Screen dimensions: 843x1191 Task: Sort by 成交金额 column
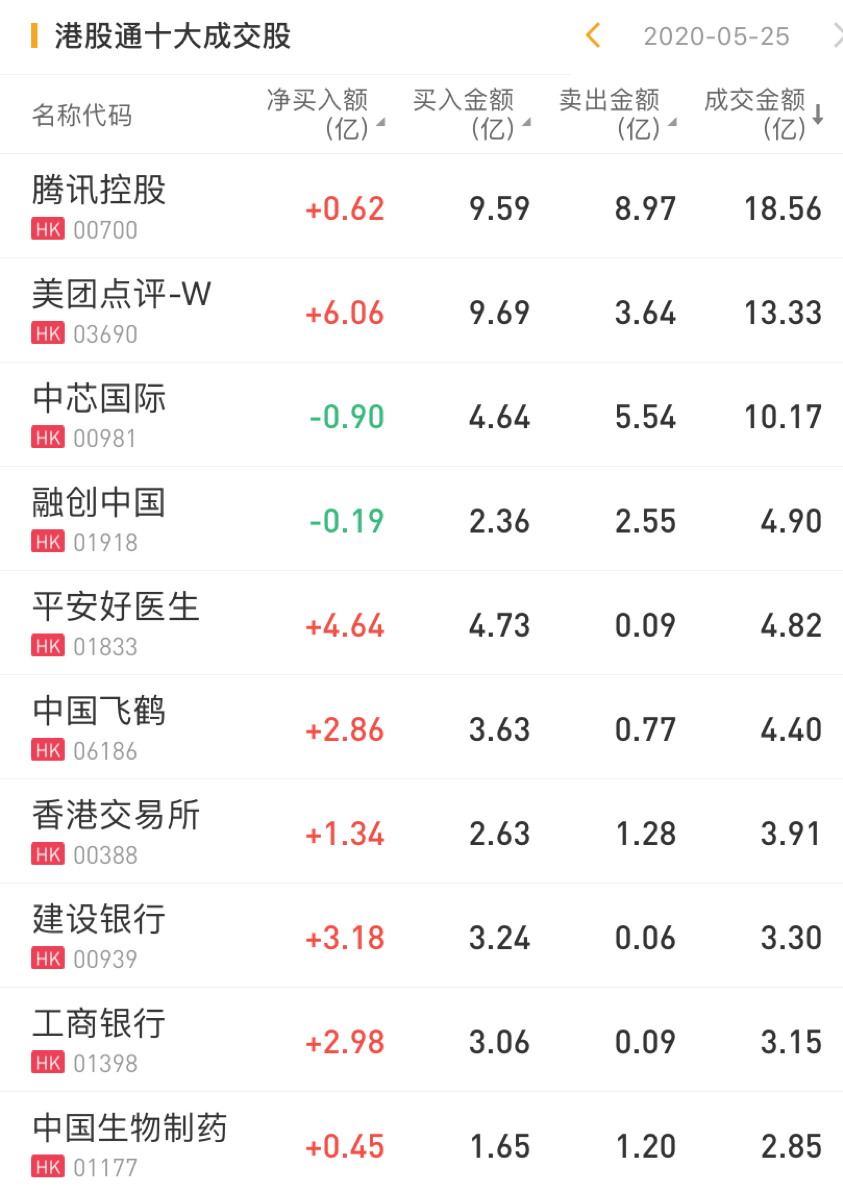(x=762, y=114)
